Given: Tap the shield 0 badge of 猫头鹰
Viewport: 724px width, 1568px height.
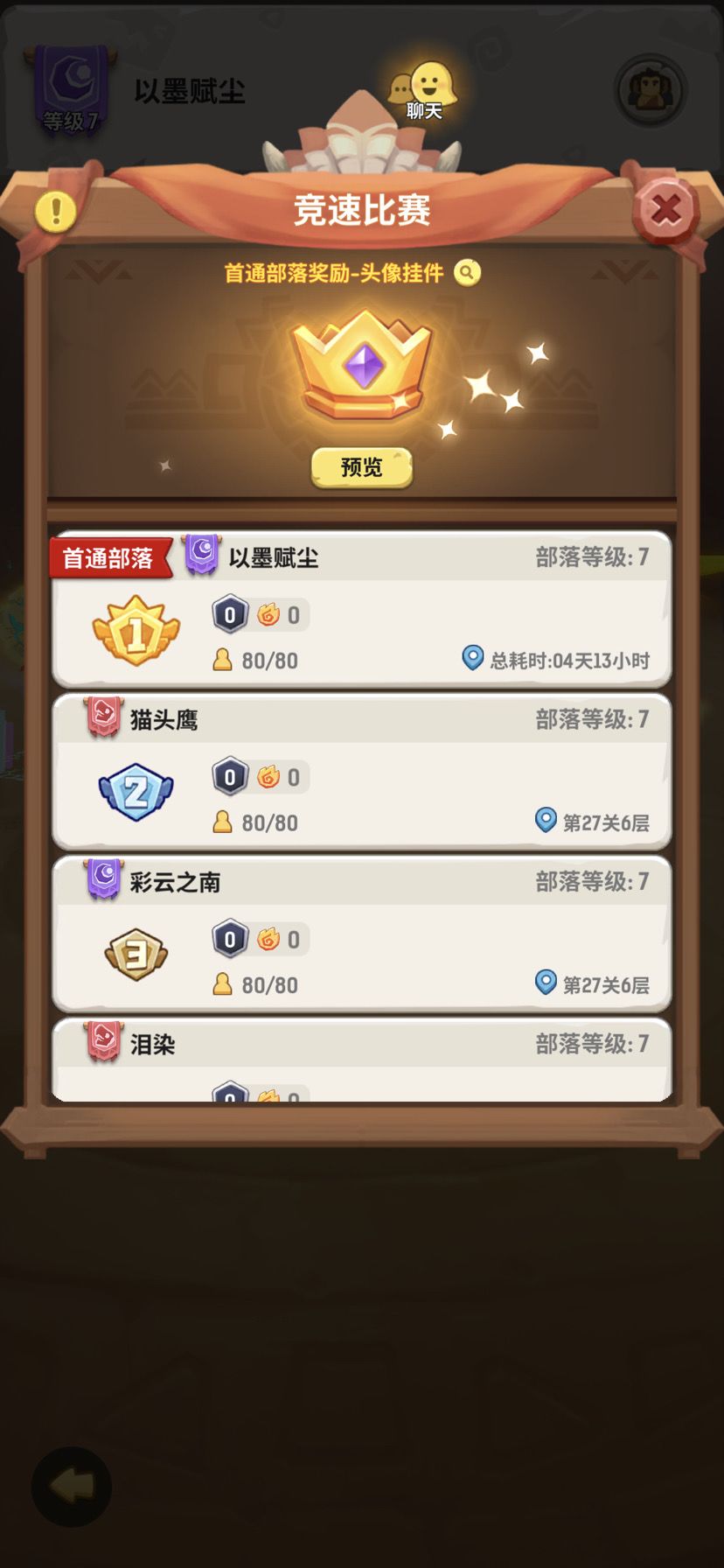Looking at the screenshot, I should pyautogui.click(x=229, y=775).
